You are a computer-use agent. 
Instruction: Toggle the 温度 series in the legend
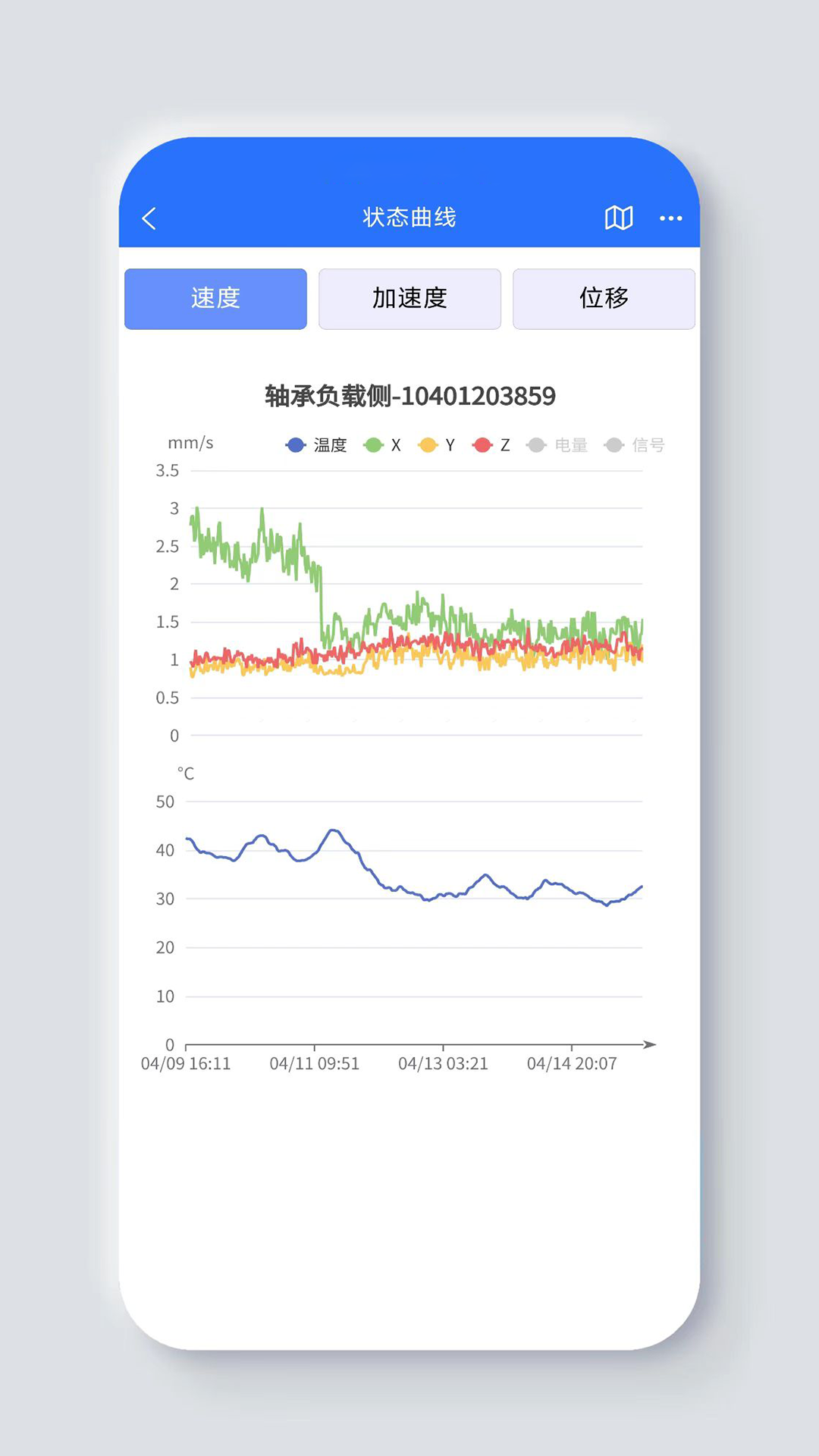(316, 445)
